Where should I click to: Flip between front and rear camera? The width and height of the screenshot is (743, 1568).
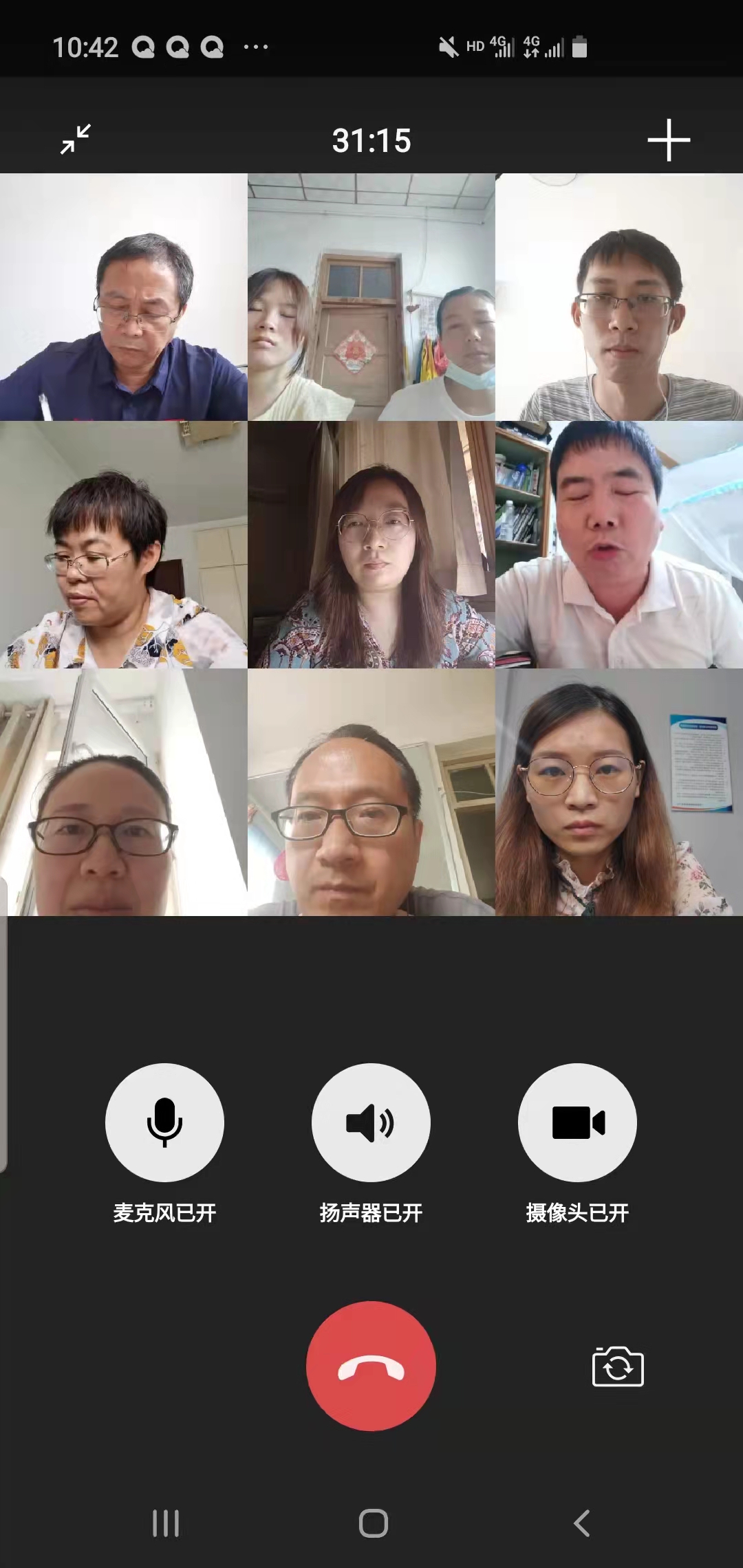coord(617,1366)
